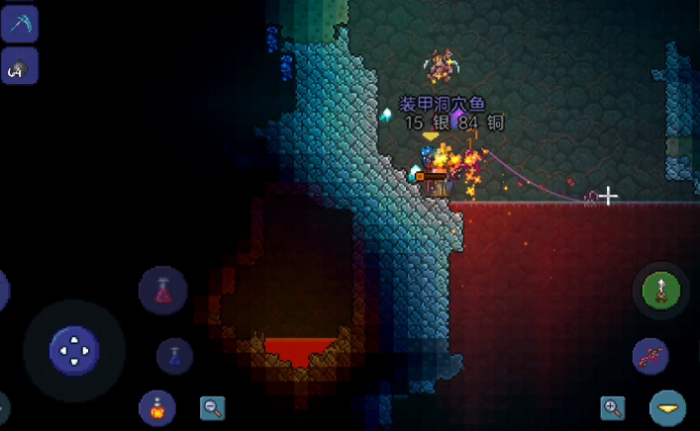The image size is (700, 431).
Task: Zoom out with the minus magnifier
Action: 212,407
